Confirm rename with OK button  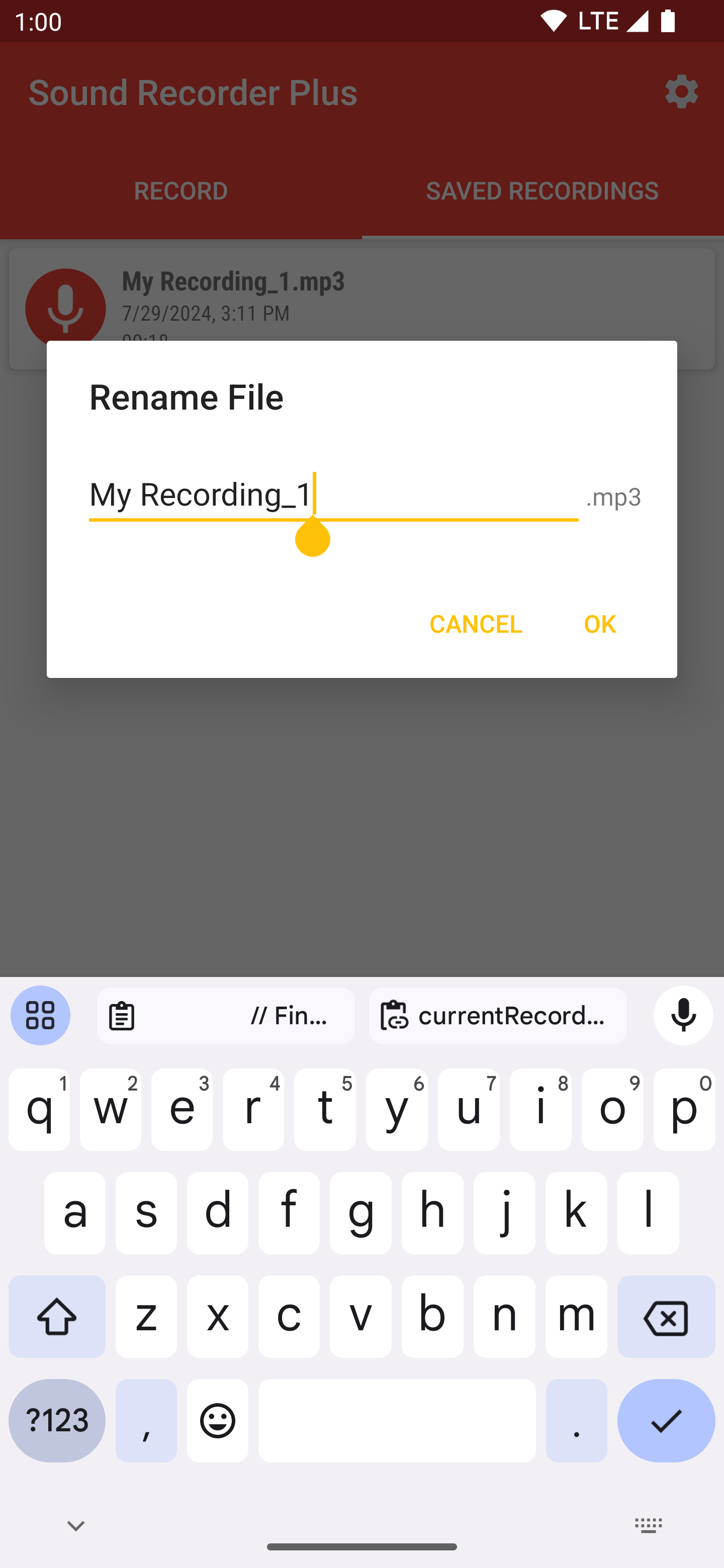pos(599,623)
